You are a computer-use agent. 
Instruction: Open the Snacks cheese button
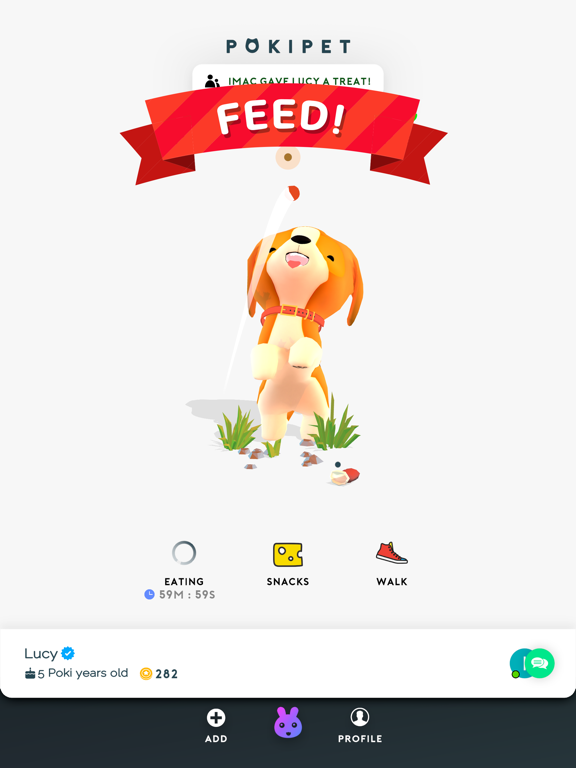click(288, 564)
